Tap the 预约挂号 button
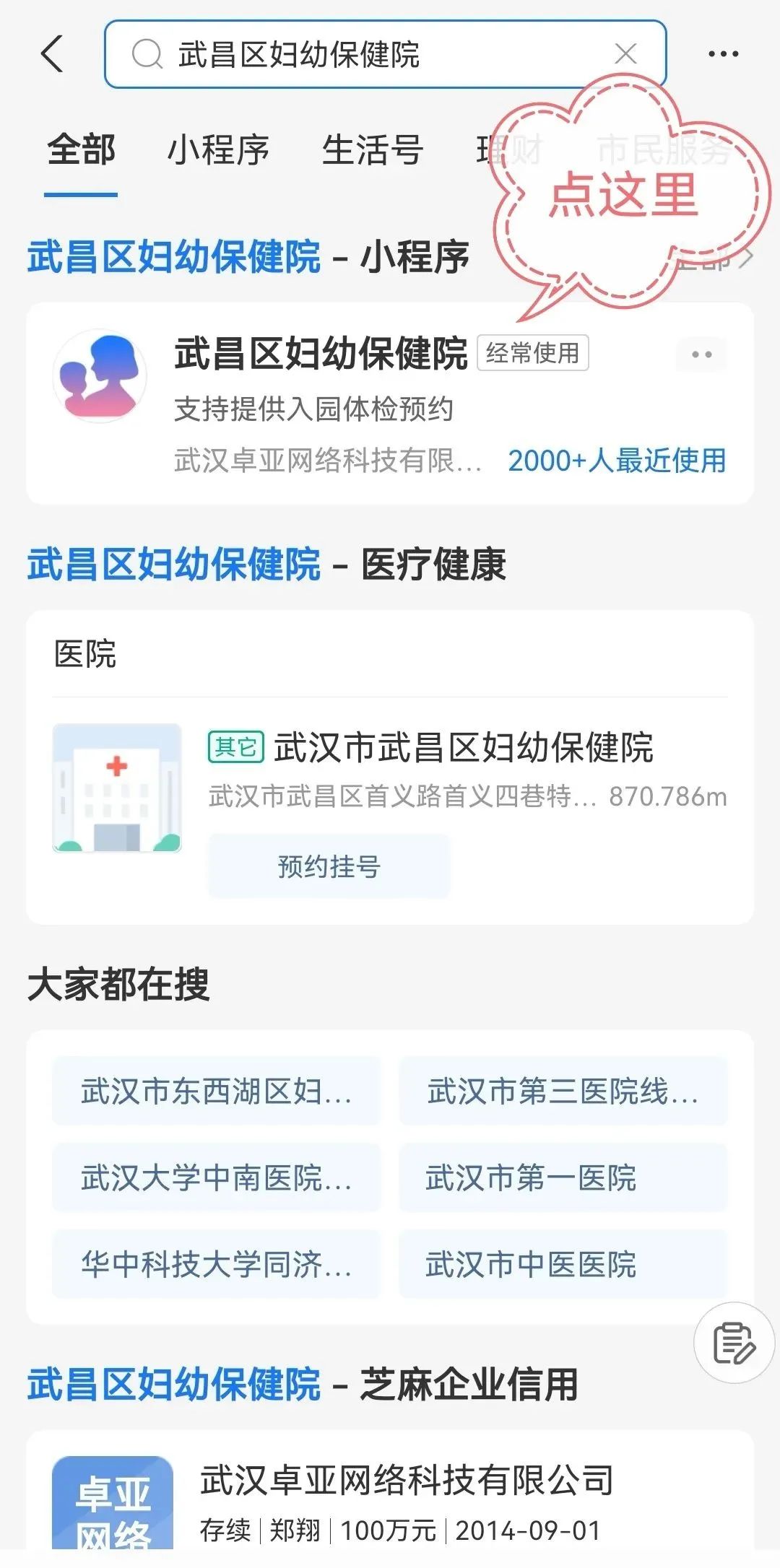The image size is (780, 1568). coord(329,866)
